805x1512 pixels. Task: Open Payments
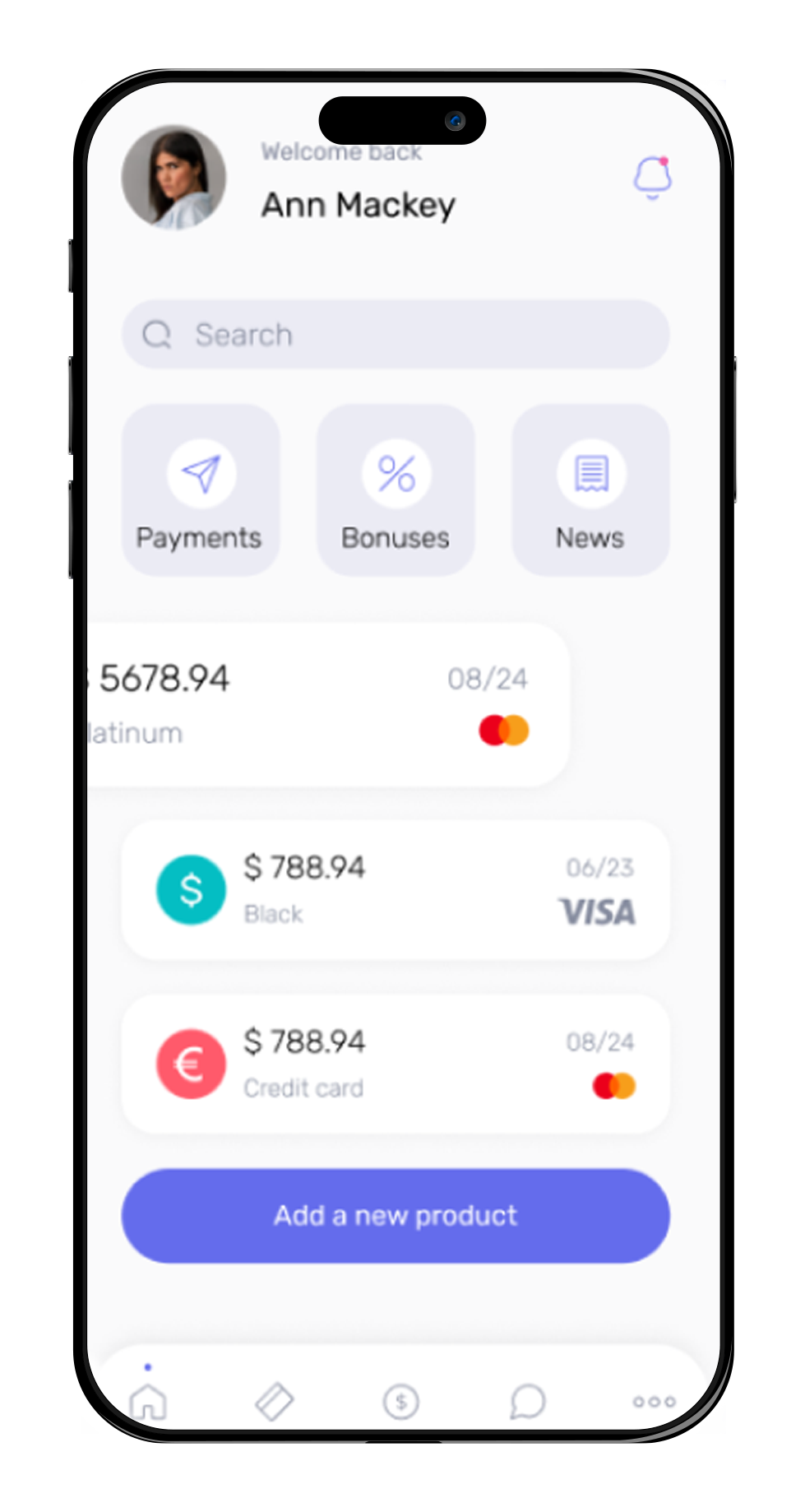(x=200, y=490)
